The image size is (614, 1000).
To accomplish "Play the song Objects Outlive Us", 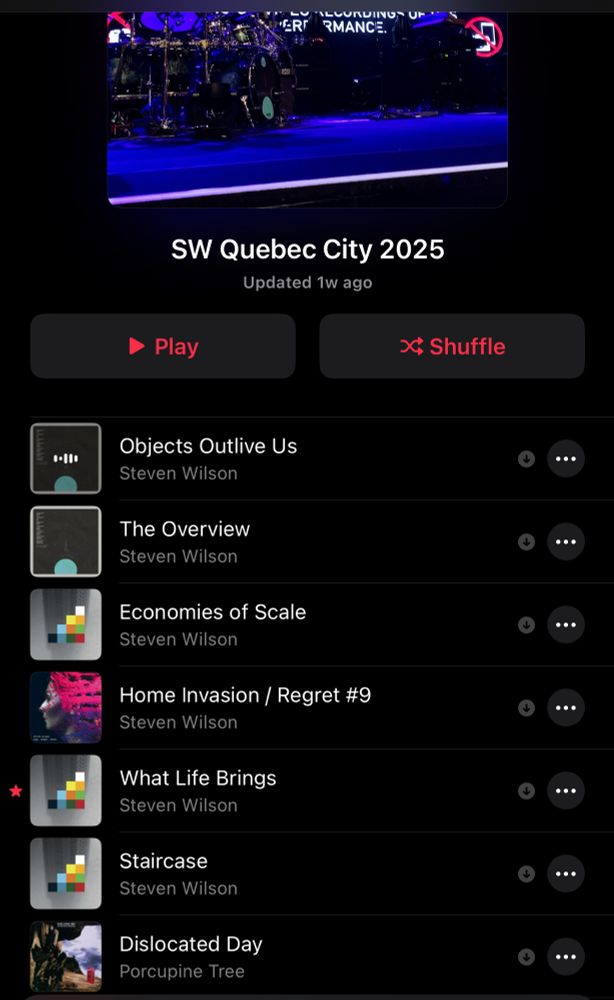I will 208,446.
